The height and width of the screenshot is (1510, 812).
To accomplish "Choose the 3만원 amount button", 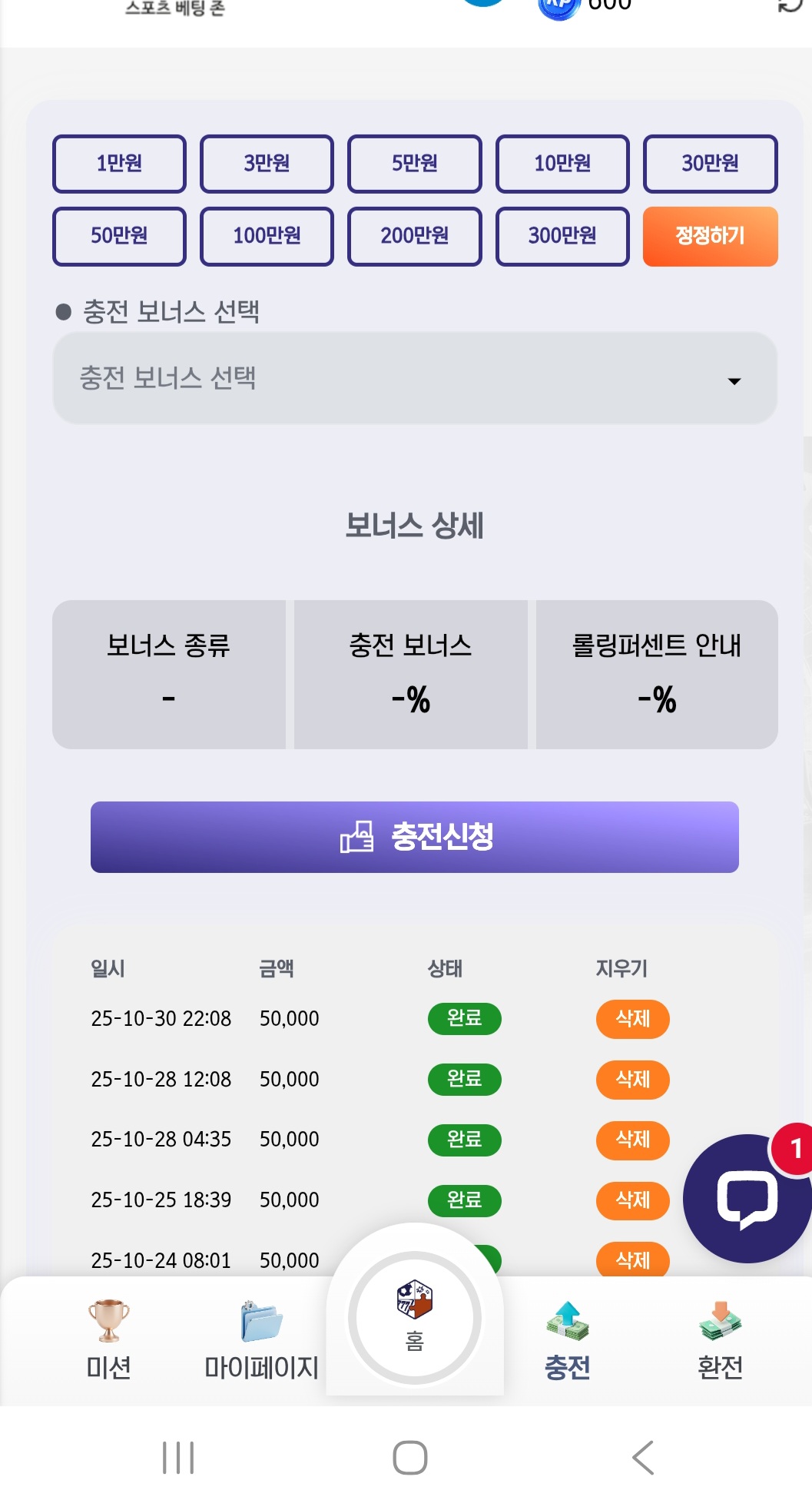I will tap(267, 164).
